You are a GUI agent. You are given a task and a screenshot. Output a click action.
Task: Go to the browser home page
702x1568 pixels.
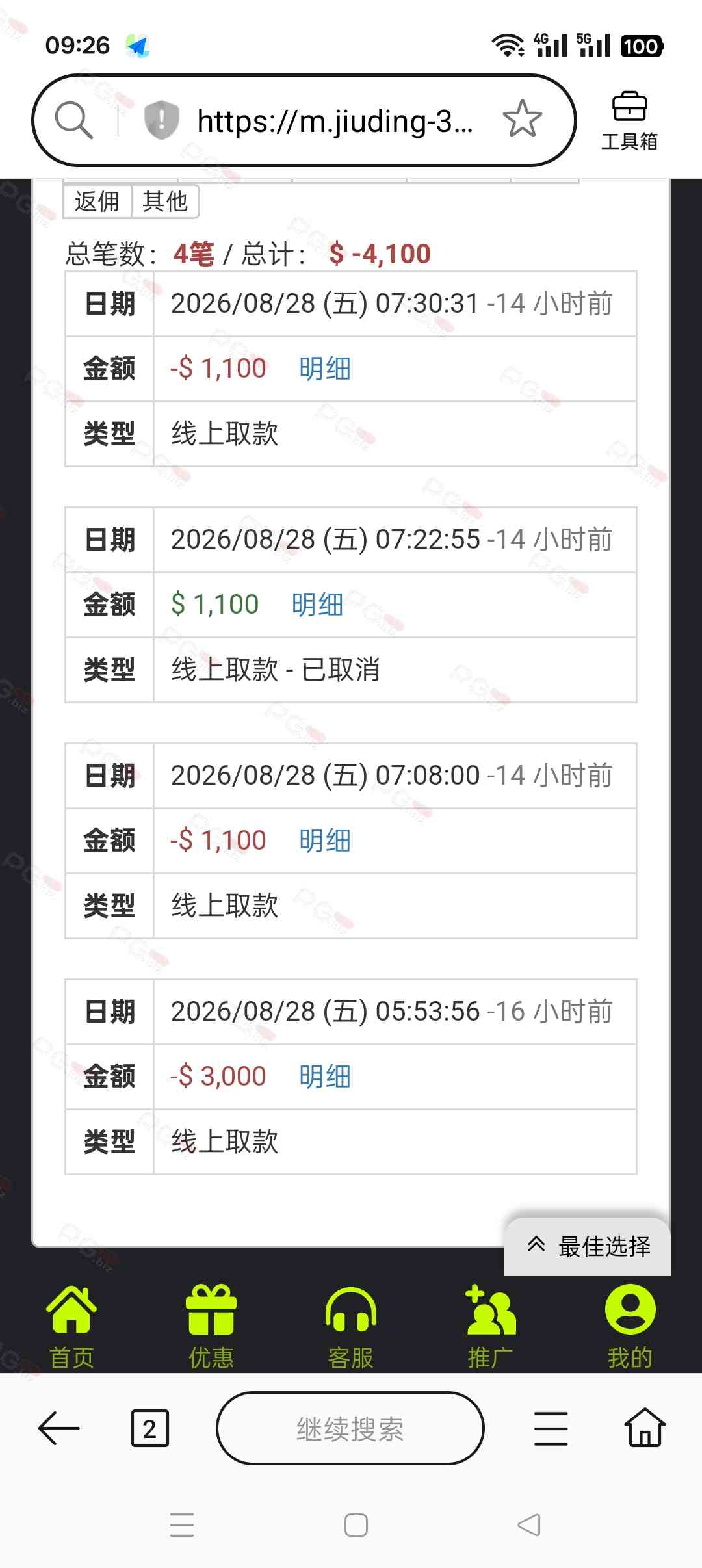click(x=645, y=1428)
